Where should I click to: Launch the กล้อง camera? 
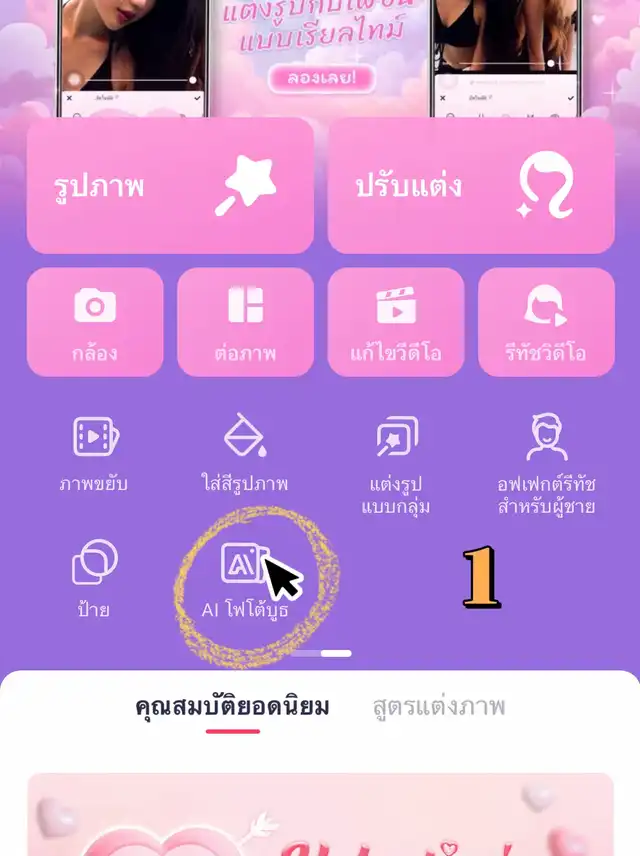click(x=95, y=322)
